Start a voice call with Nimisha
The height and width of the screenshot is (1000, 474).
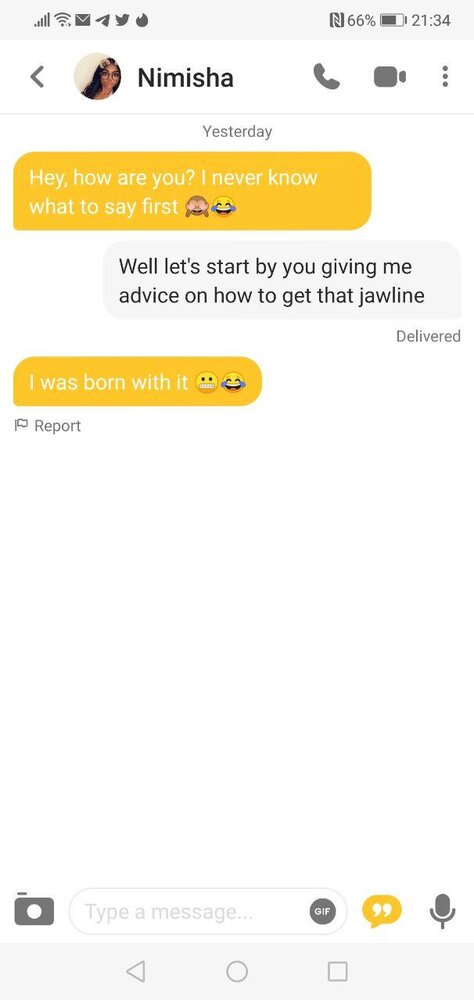point(327,77)
